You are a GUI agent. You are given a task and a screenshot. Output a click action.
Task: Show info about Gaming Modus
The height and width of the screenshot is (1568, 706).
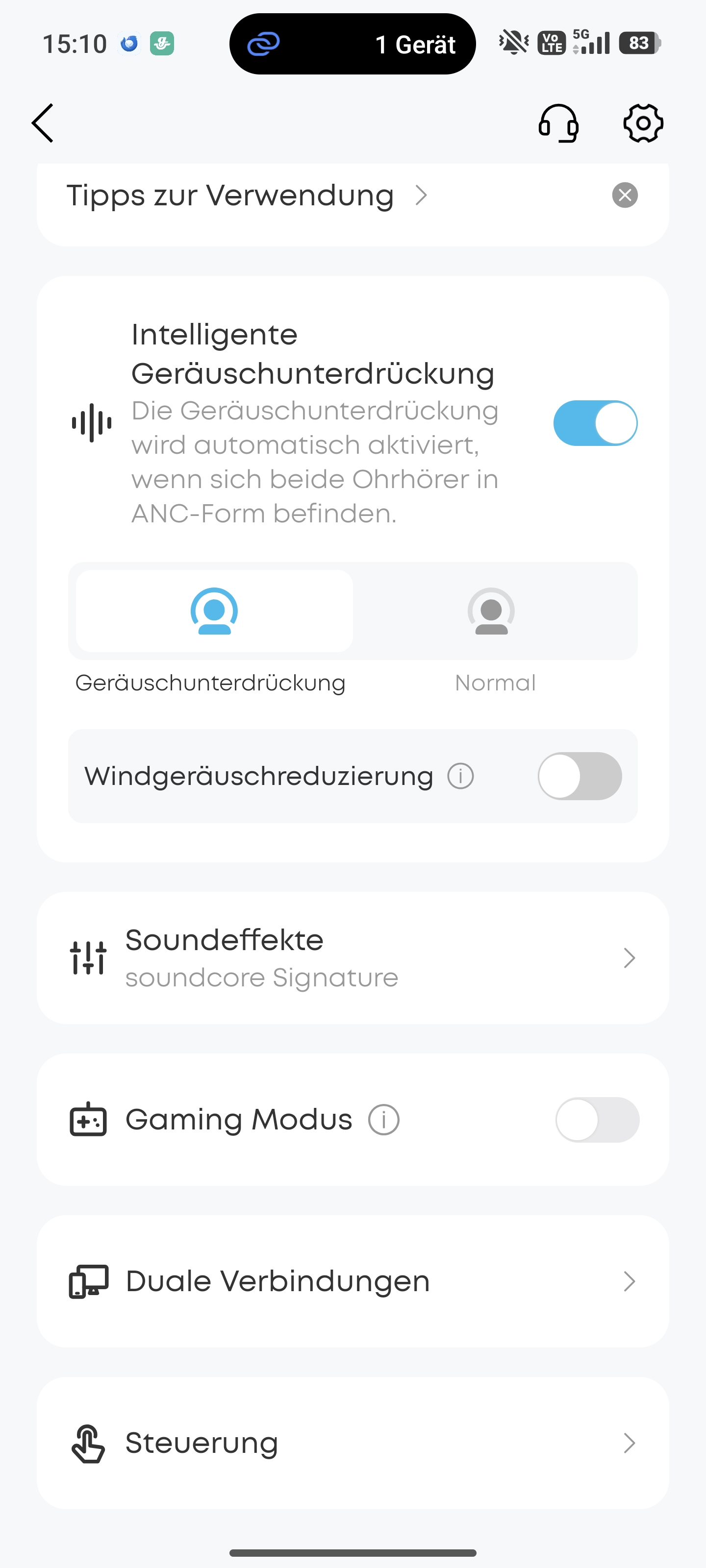tap(384, 1119)
